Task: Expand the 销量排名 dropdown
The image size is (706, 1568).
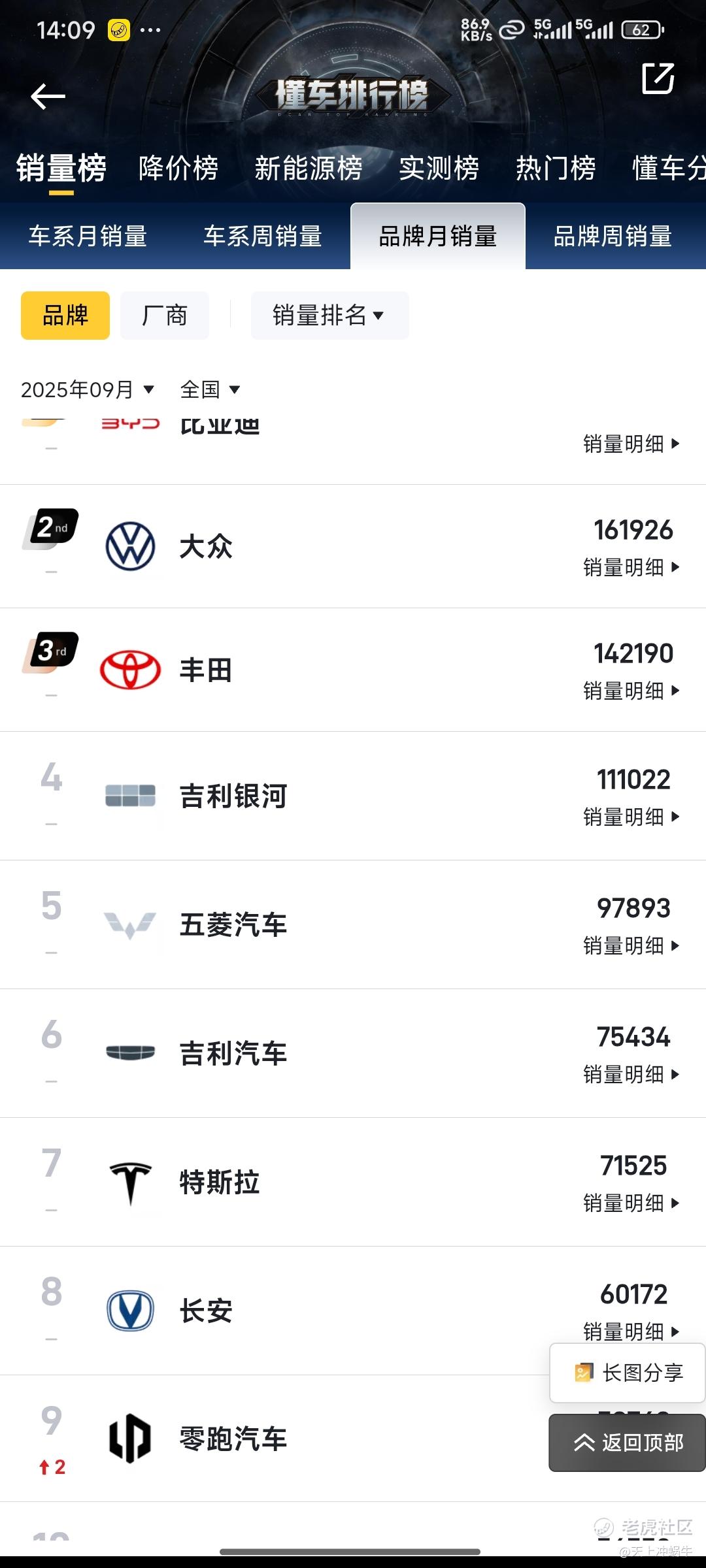Action: pos(329,316)
